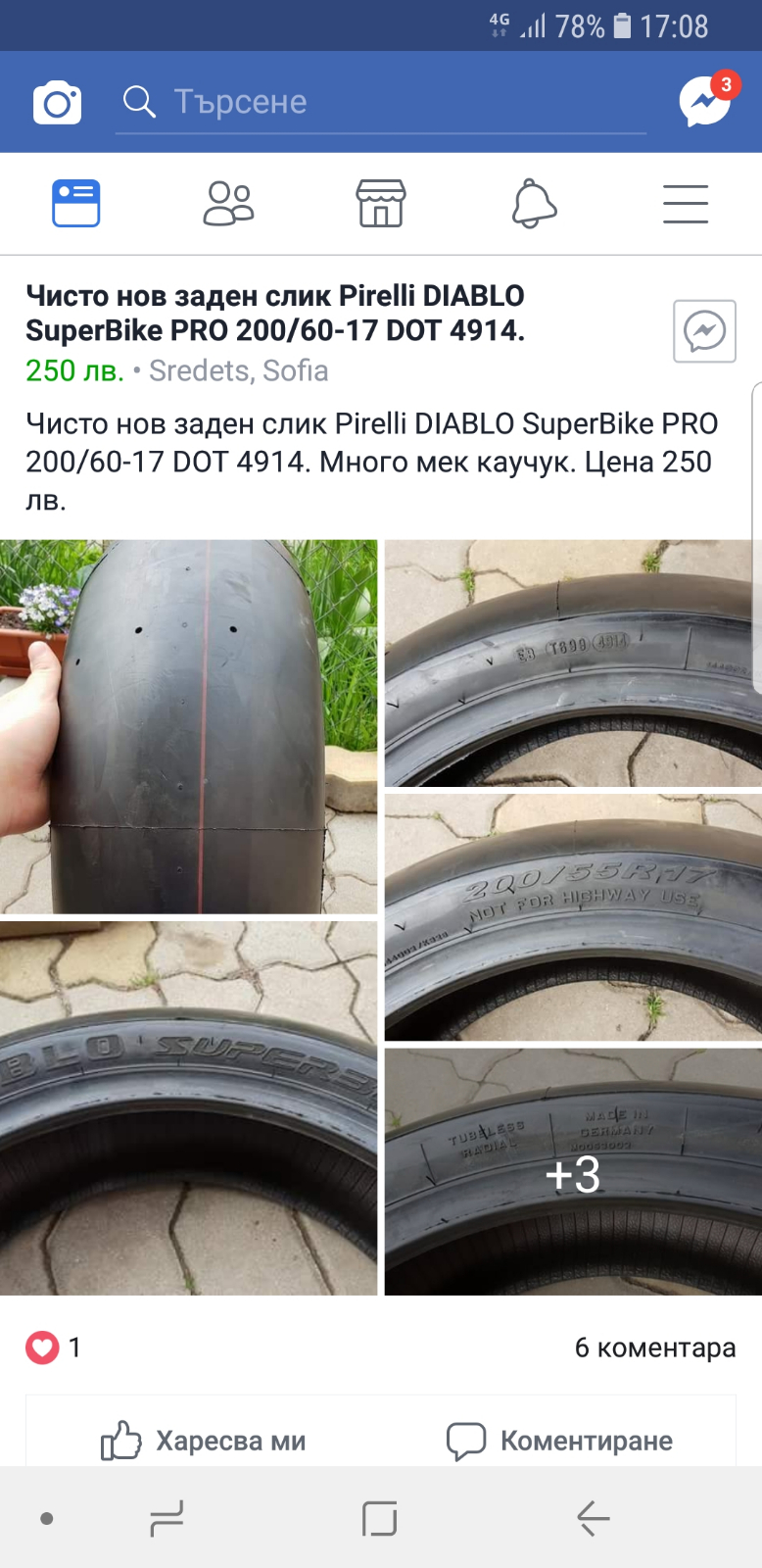The width and height of the screenshot is (762, 1568).
Task: Tap the Коментиране comment button
Action: click(x=559, y=1441)
